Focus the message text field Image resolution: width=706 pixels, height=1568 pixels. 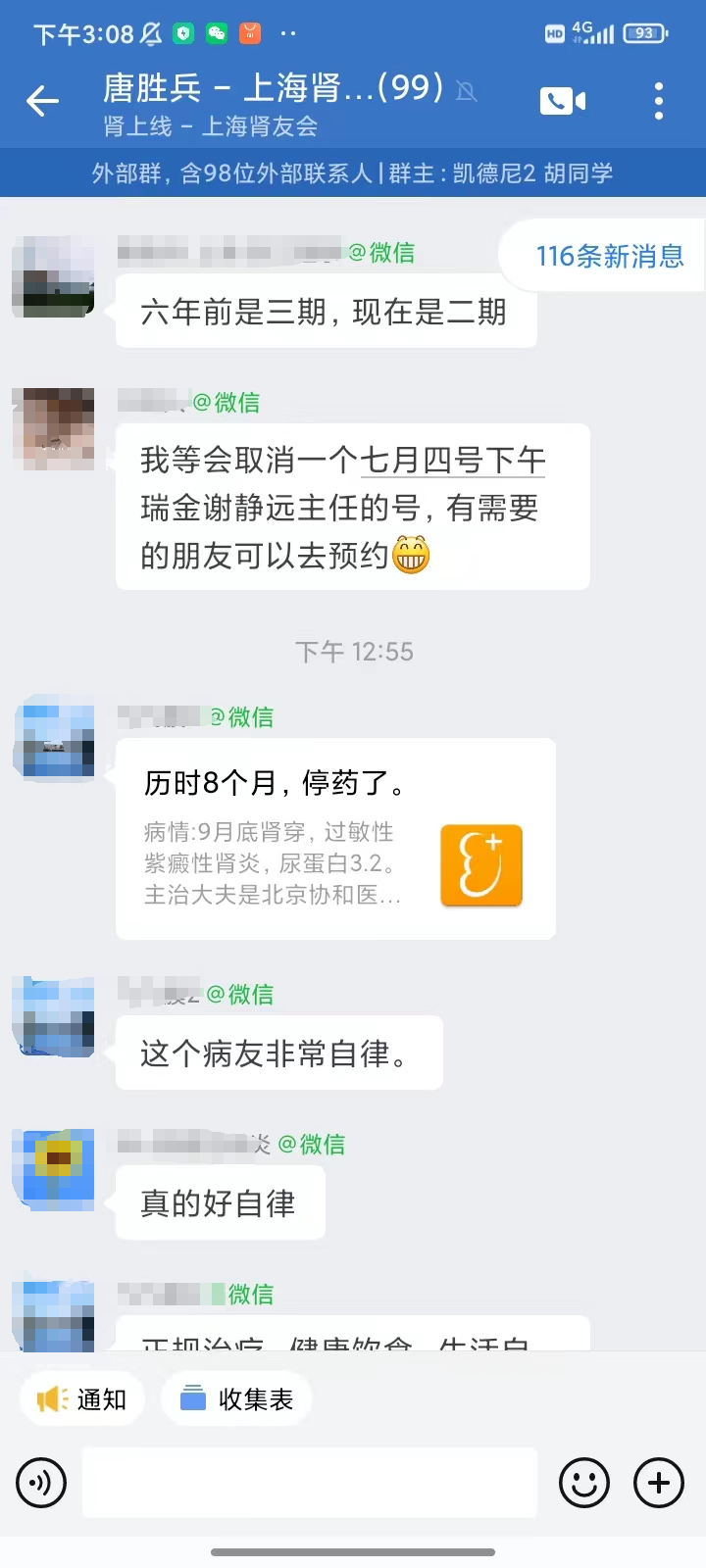(x=310, y=1483)
